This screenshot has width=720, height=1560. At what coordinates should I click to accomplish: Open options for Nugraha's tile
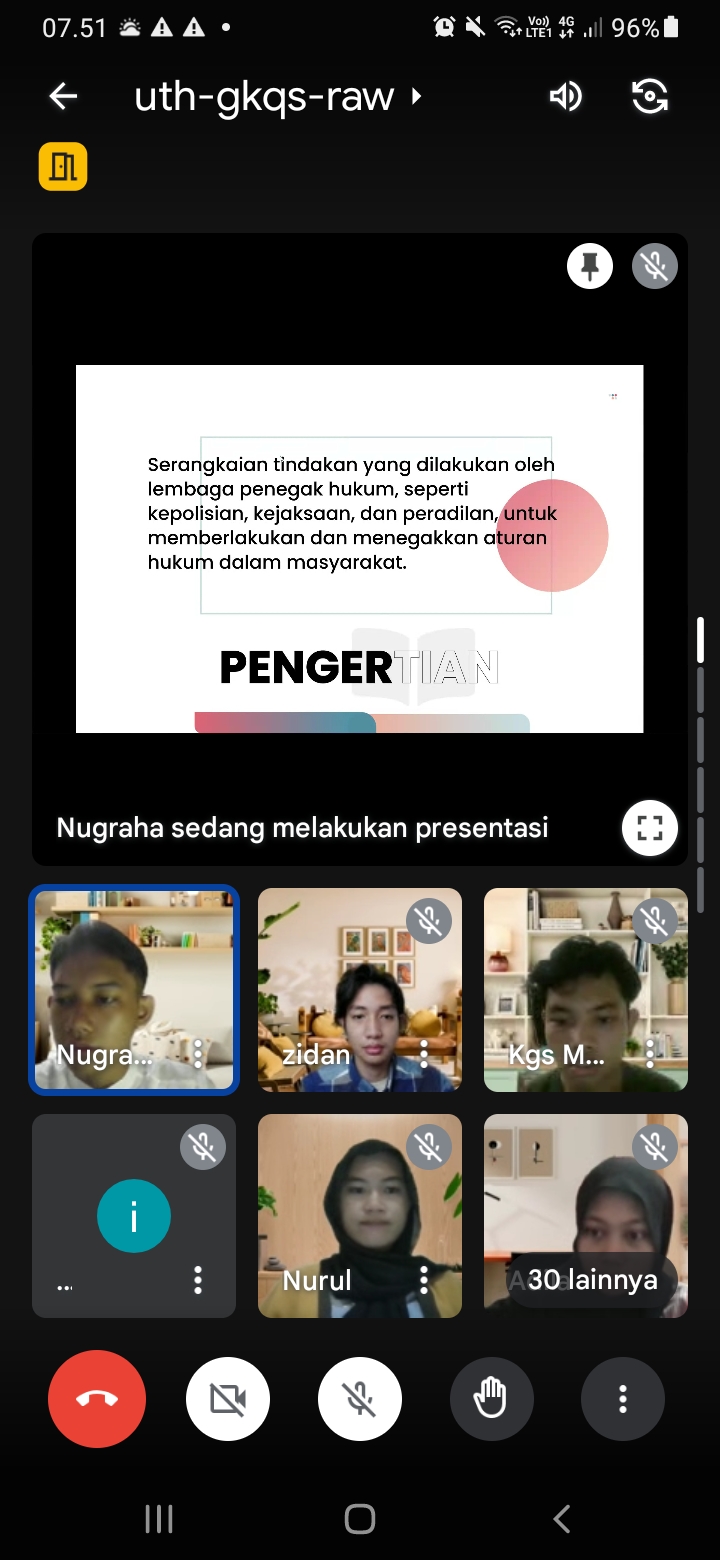[198, 1053]
